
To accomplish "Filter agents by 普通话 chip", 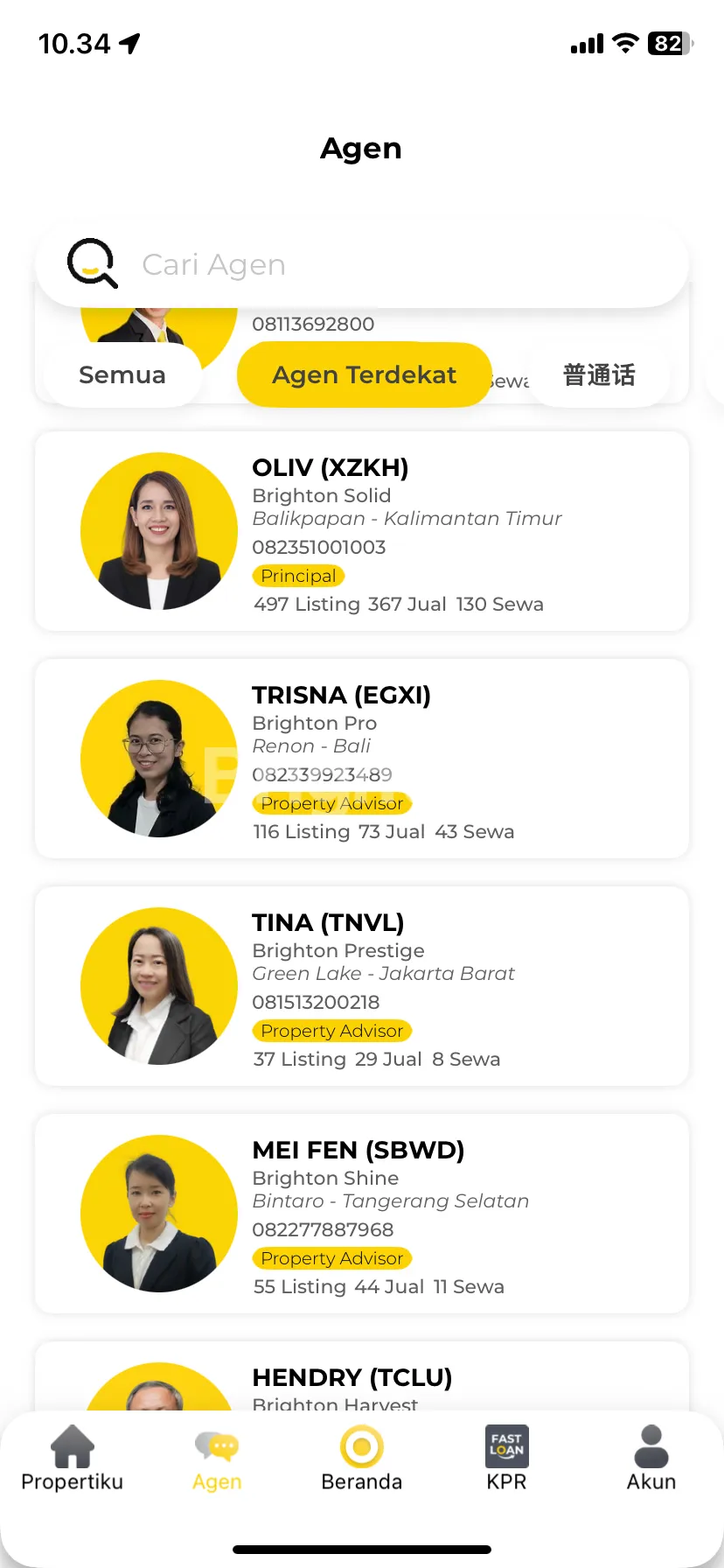I will 599,374.
